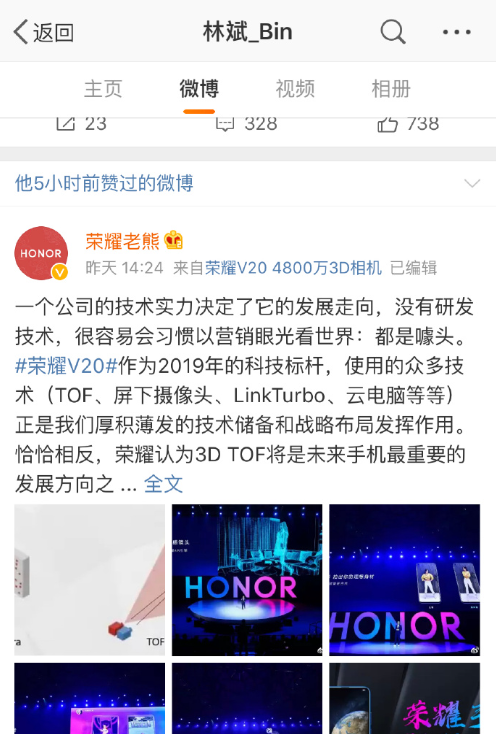
Task: Switch to the 主页 tab
Action: pos(103,88)
